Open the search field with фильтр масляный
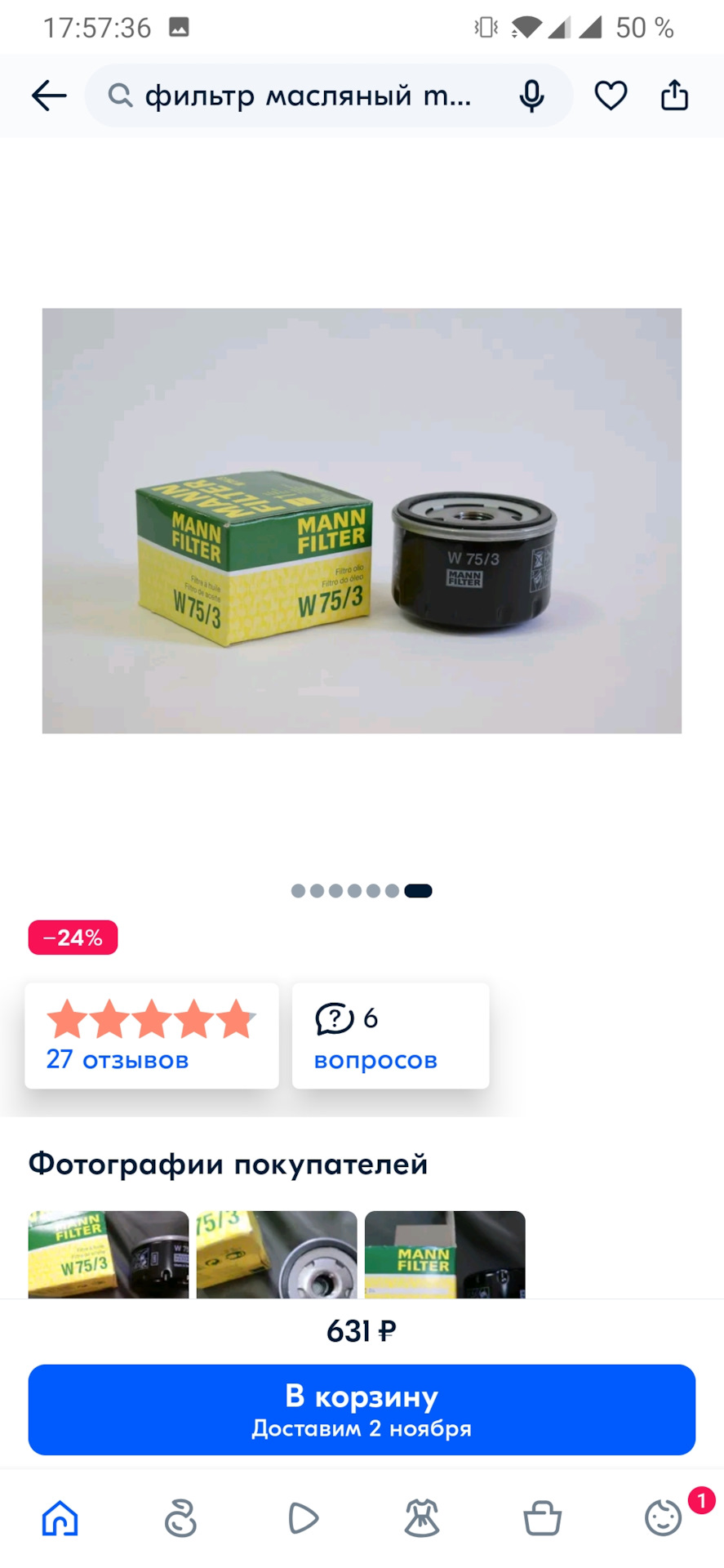724x1568 pixels. [x=302, y=96]
